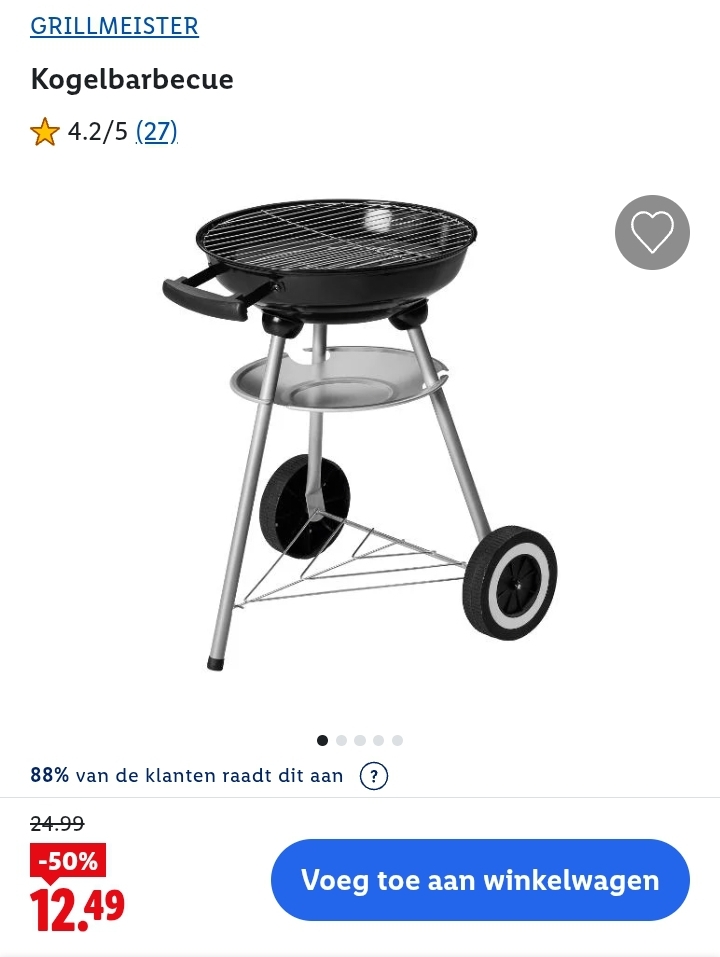Click the active first carousel dot
The image size is (720, 957).
[x=322, y=740]
